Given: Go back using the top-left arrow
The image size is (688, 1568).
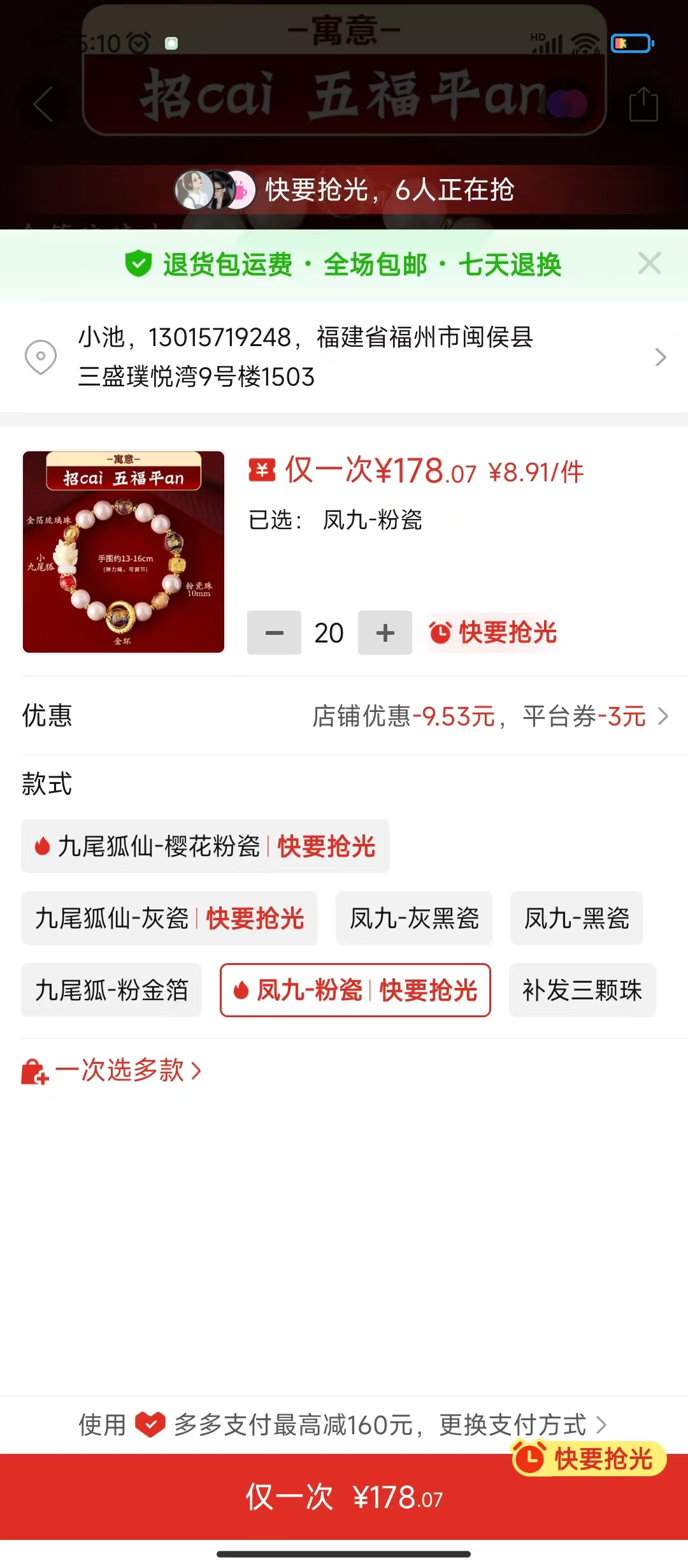Looking at the screenshot, I should 43,105.
